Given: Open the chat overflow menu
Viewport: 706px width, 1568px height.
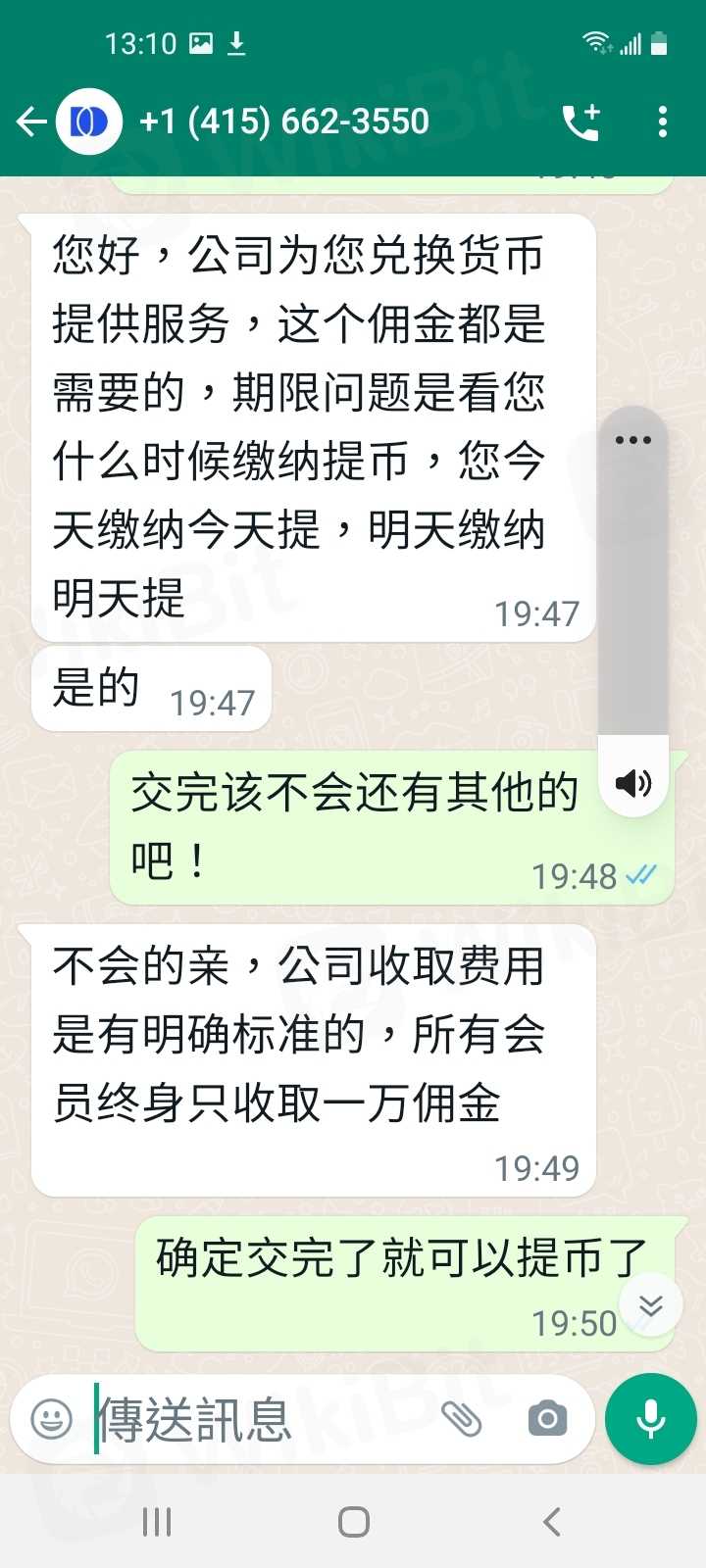Looking at the screenshot, I should coord(663,122).
